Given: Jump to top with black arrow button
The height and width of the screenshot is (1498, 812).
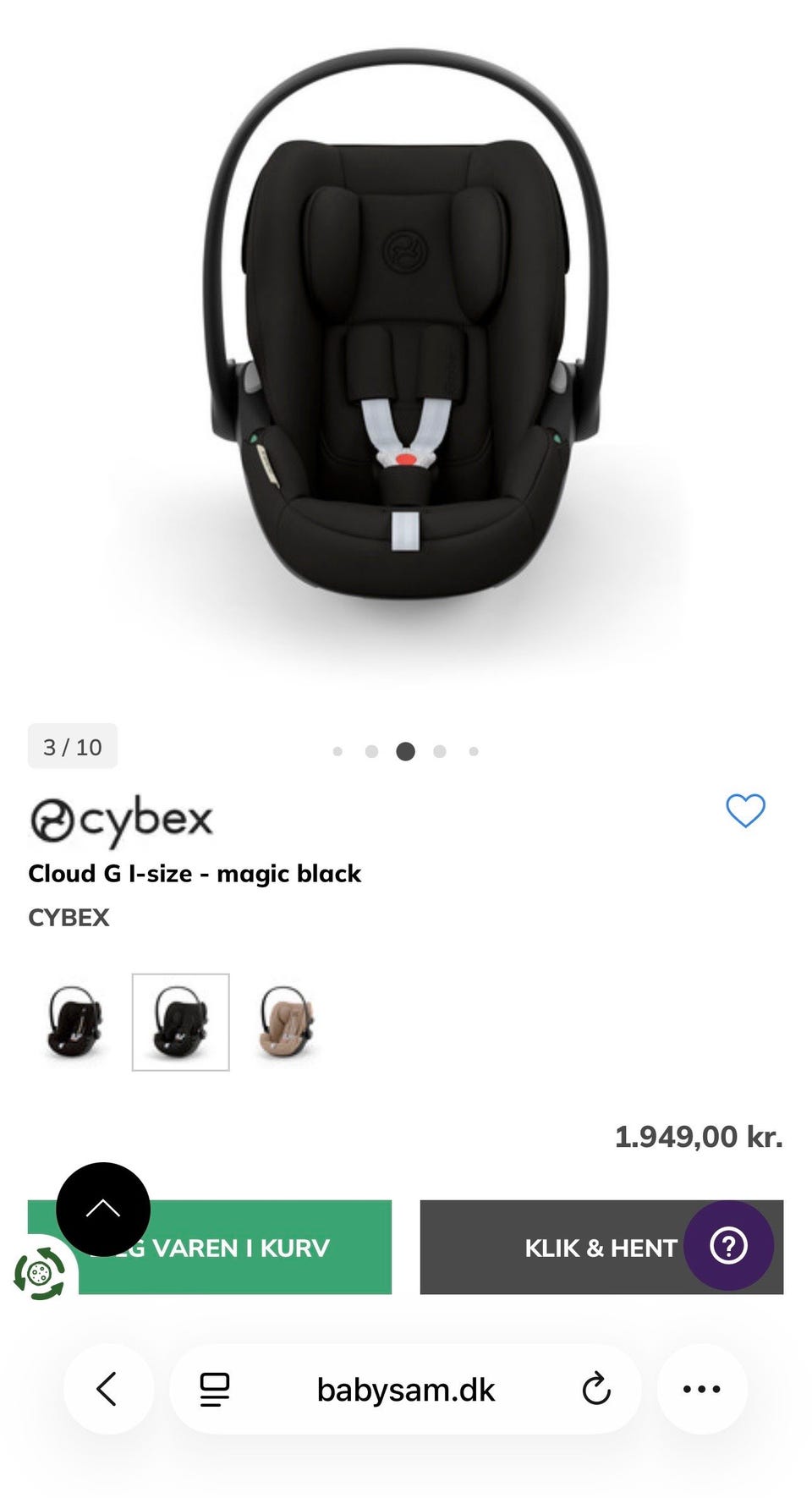Looking at the screenshot, I should coord(103,1209).
